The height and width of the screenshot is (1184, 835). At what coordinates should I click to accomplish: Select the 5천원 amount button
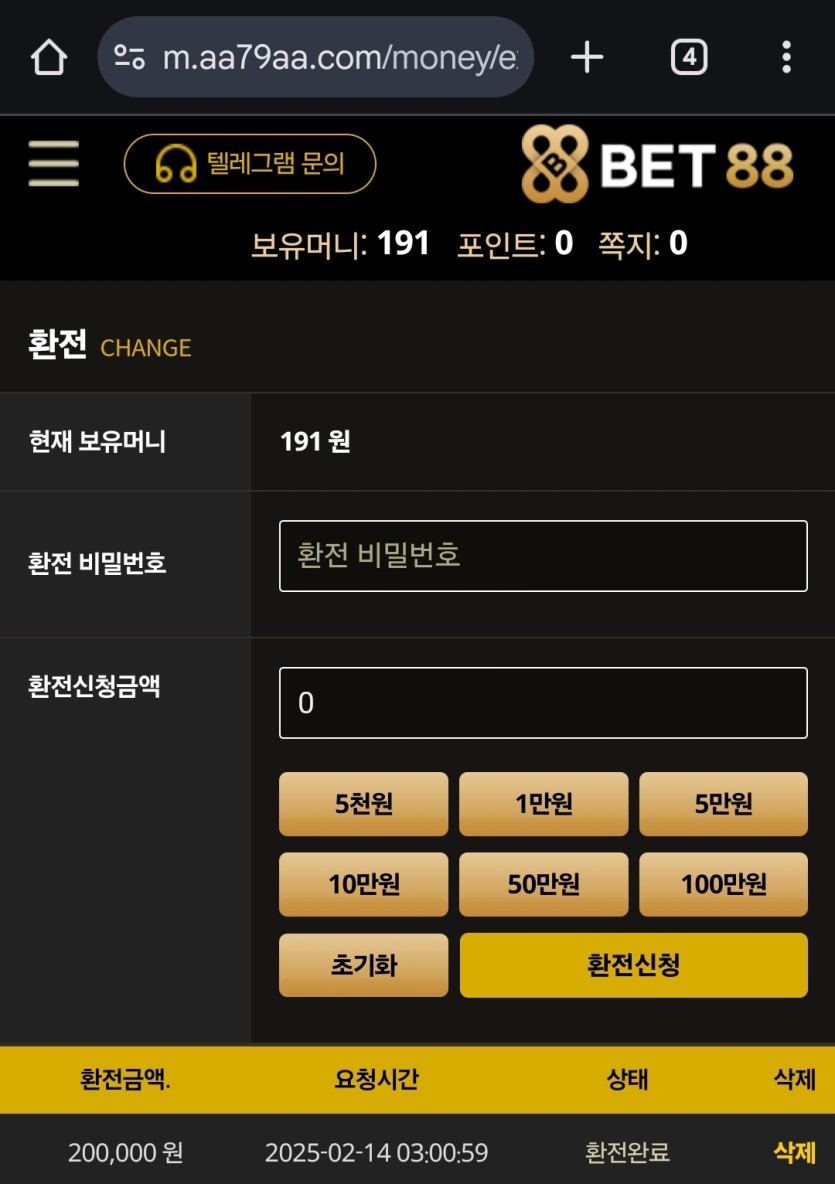[x=363, y=804]
